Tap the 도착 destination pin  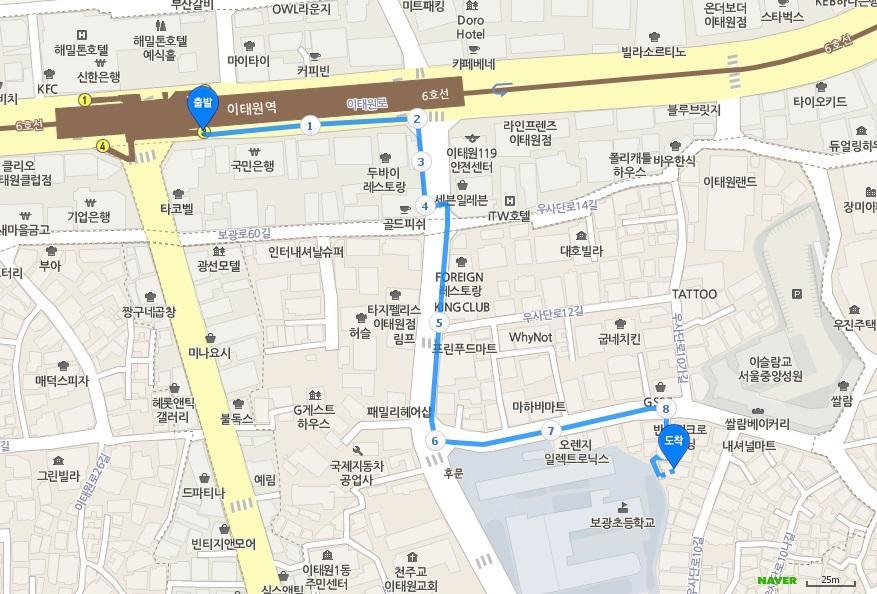[674, 443]
